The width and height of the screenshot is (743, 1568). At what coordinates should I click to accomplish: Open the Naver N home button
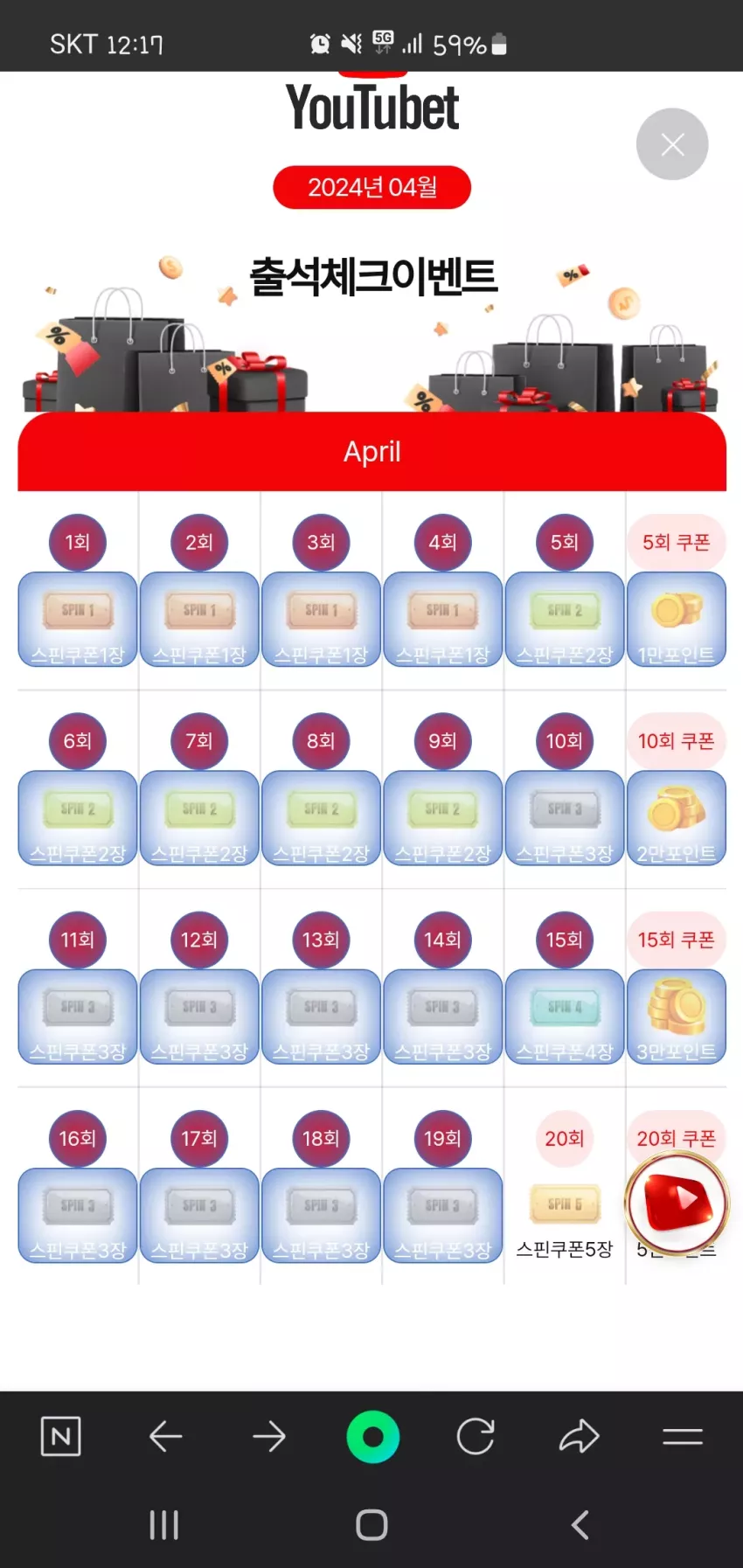pos(61,1436)
